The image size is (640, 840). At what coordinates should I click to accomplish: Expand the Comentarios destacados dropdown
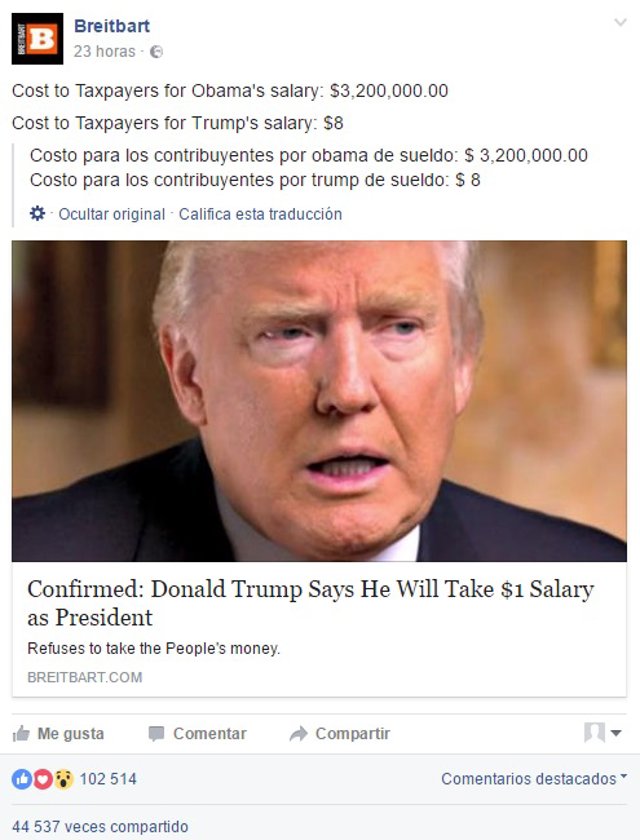533,778
